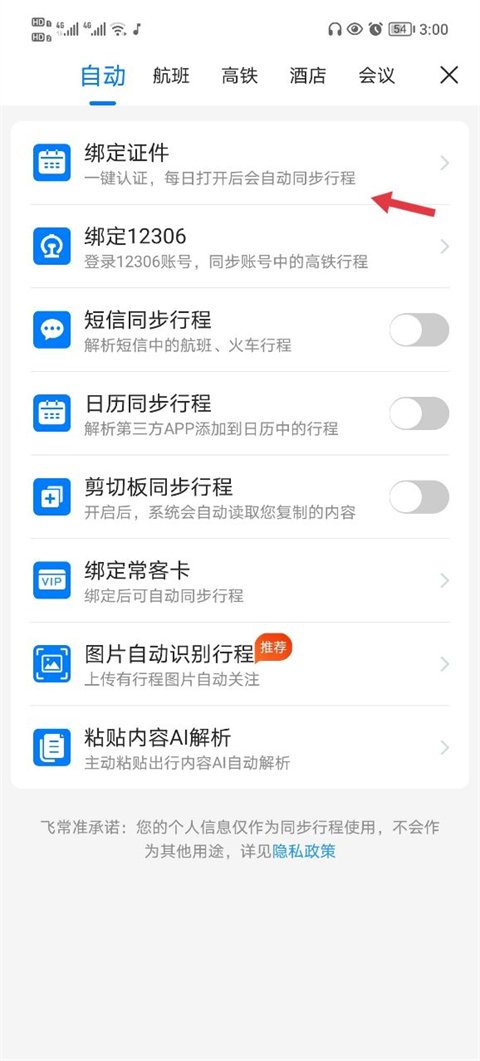The width and height of the screenshot is (480, 1061).
Task: Switch to the 高铁 tab
Action: [x=240, y=76]
